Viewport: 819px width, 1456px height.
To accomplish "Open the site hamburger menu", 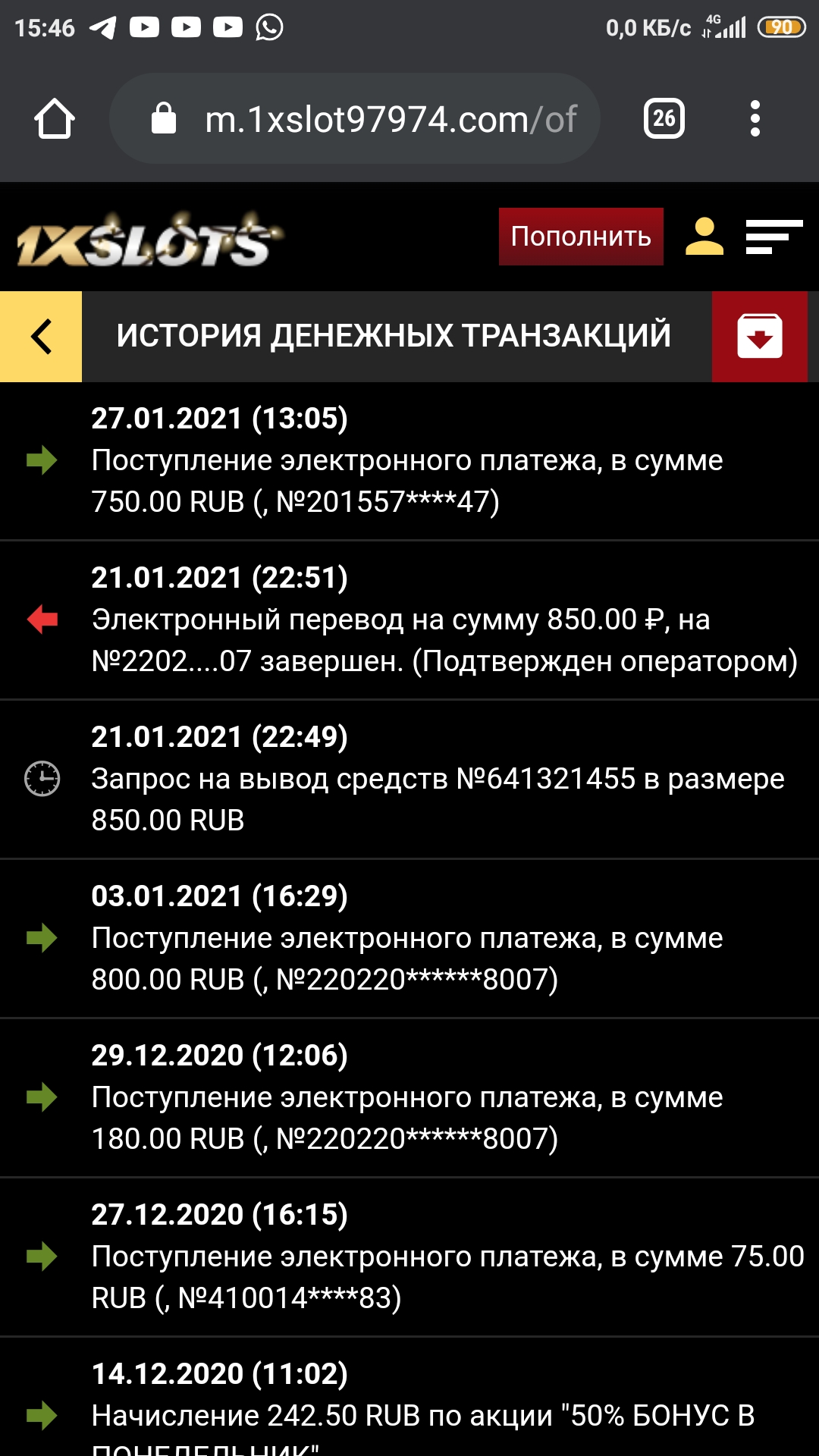I will coord(773,237).
